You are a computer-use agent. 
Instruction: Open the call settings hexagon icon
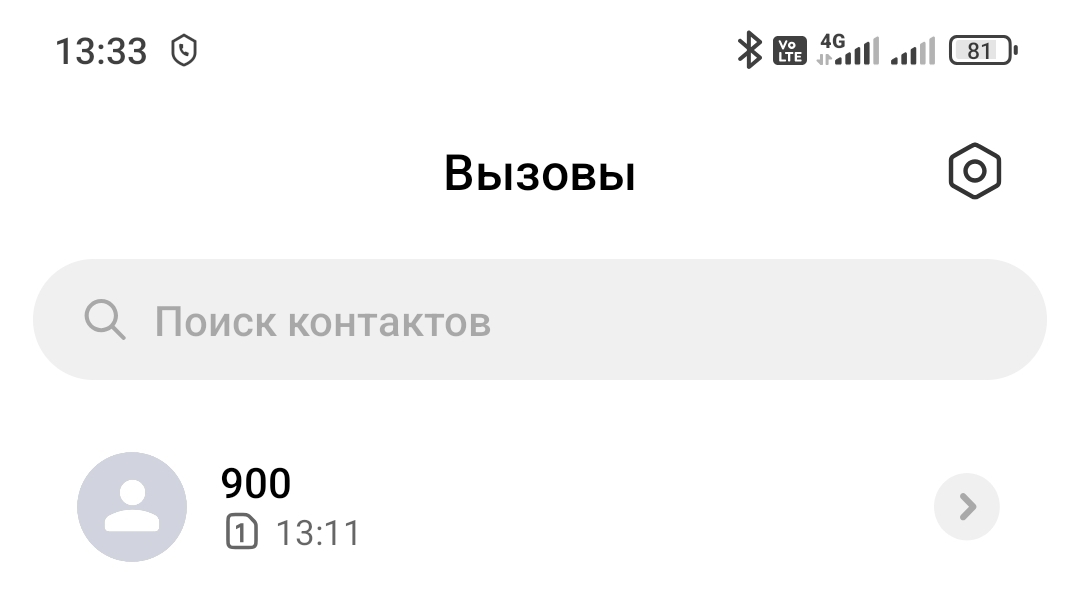click(x=974, y=171)
